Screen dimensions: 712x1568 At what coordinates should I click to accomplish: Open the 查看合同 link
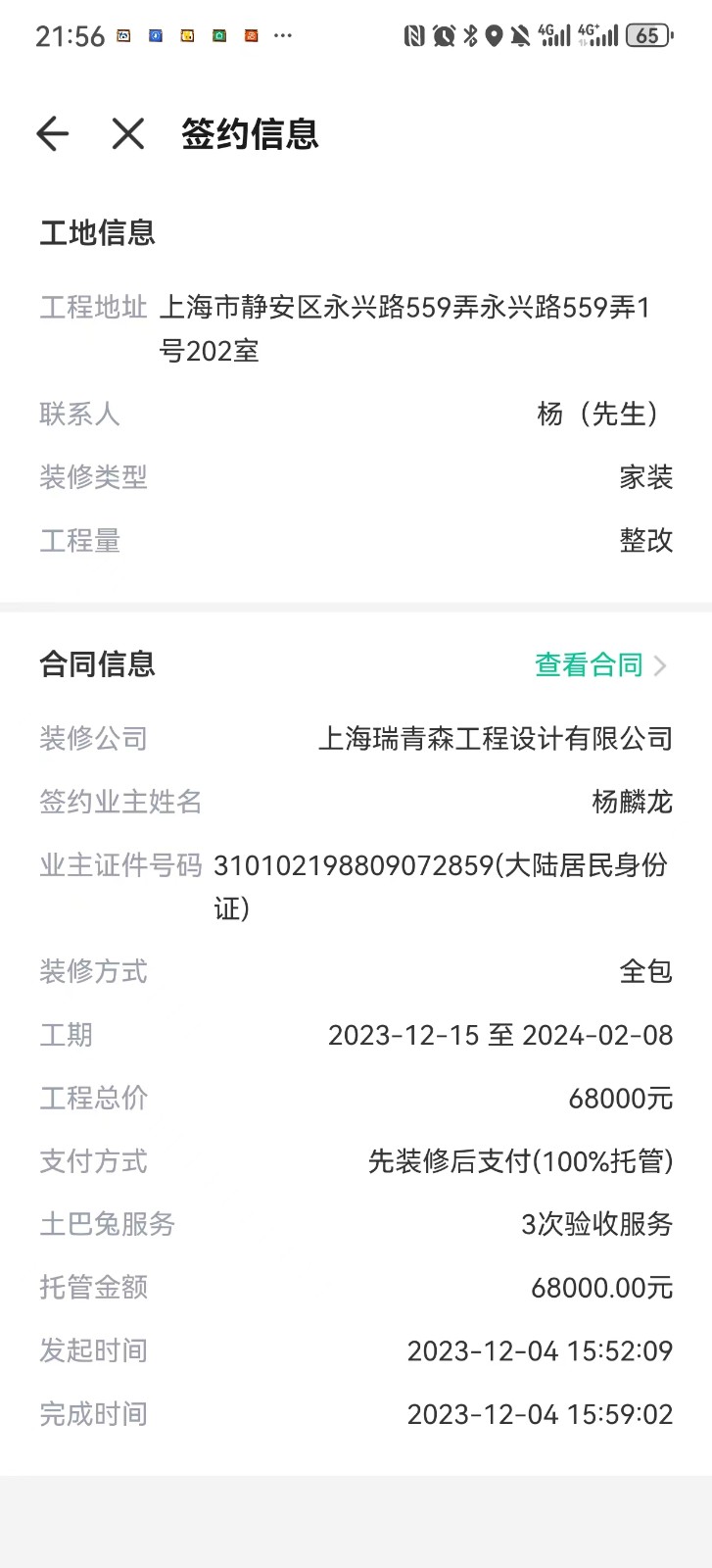598,665
